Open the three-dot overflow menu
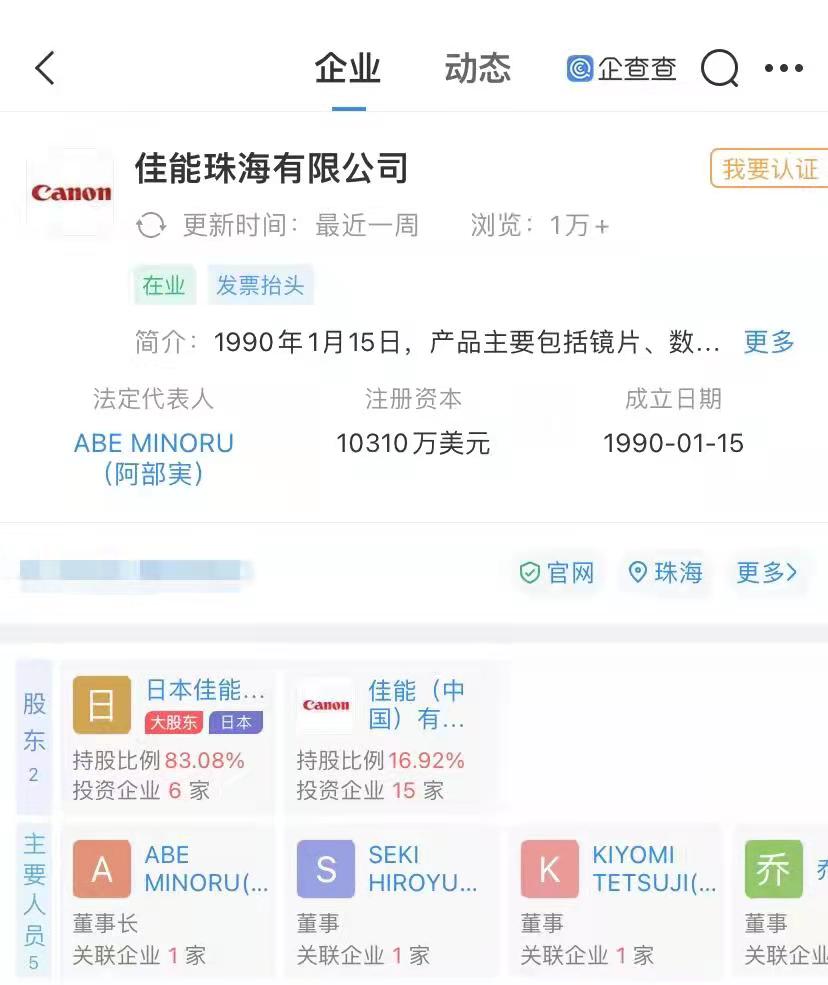 783,69
